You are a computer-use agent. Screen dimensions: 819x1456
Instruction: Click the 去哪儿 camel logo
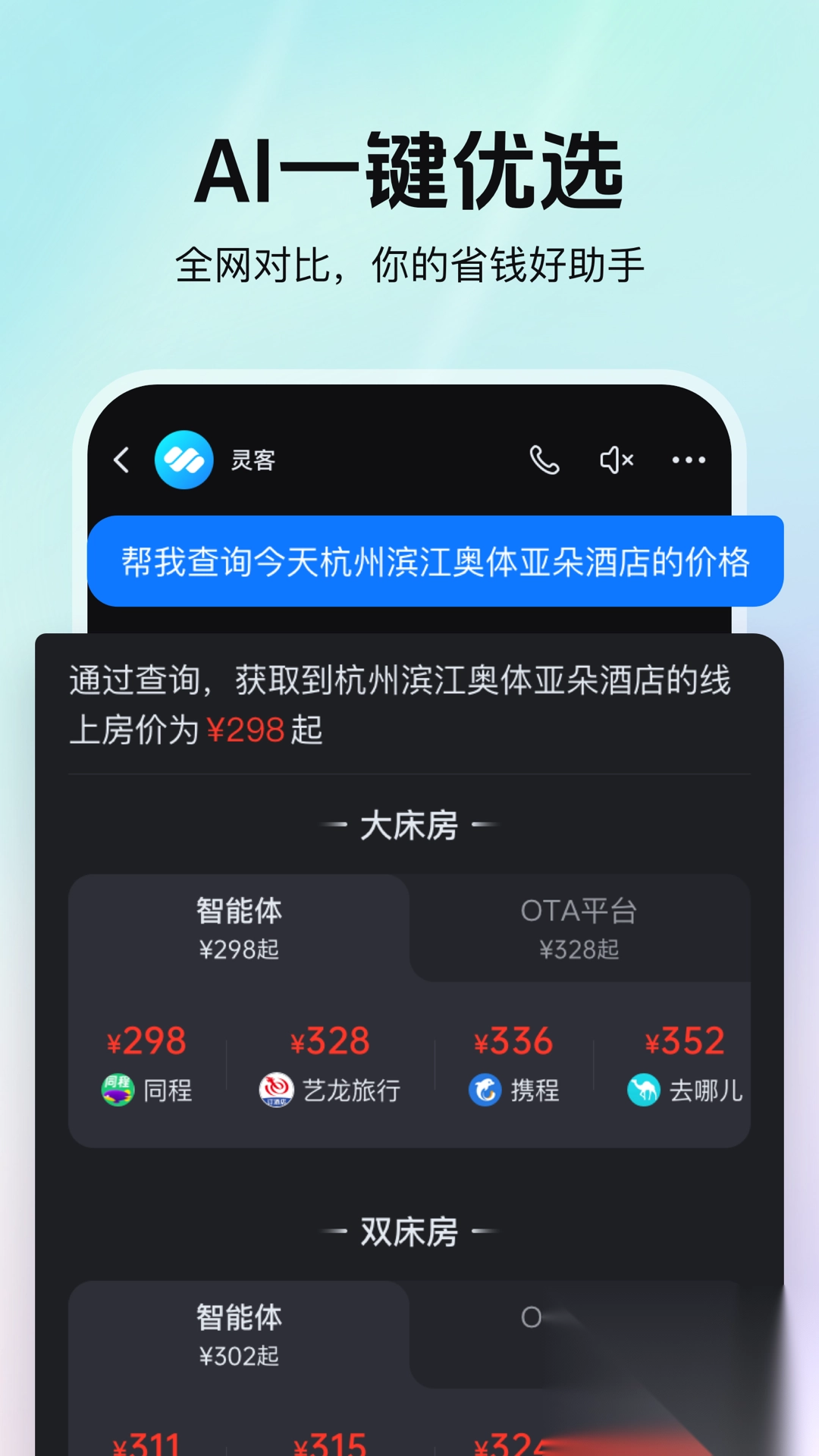click(643, 1090)
